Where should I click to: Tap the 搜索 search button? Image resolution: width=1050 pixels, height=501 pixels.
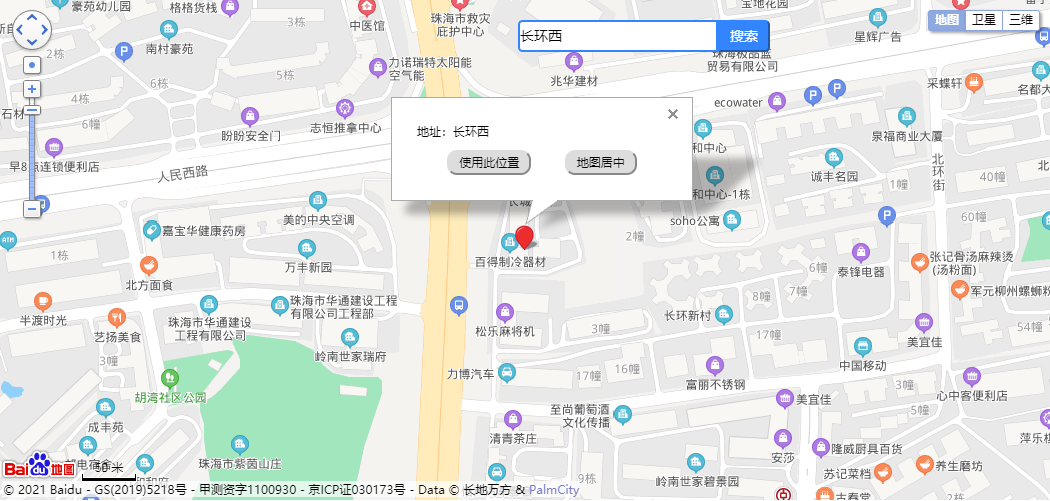[743, 36]
